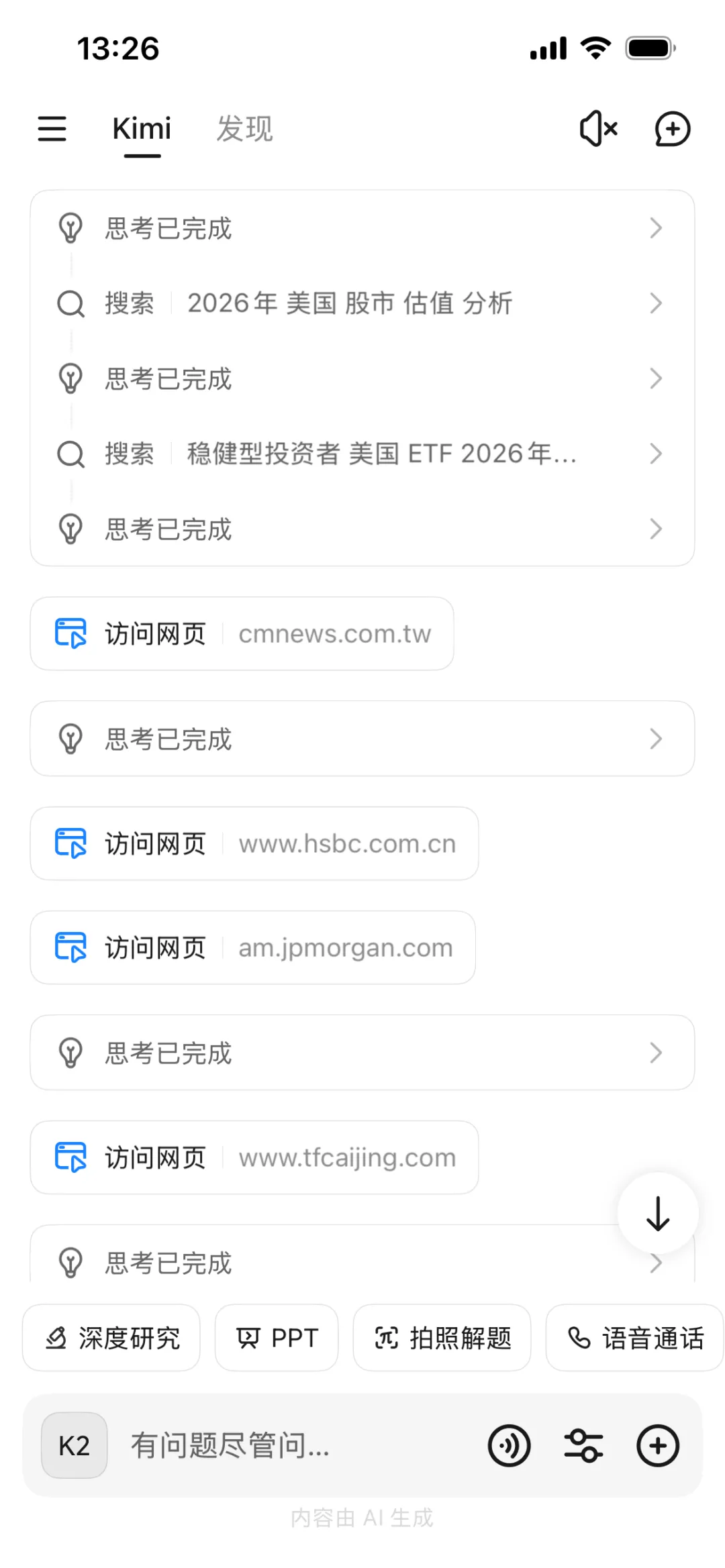Switch to the 发现 tab
The width and height of the screenshot is (725, 1568).
point(244,128)
